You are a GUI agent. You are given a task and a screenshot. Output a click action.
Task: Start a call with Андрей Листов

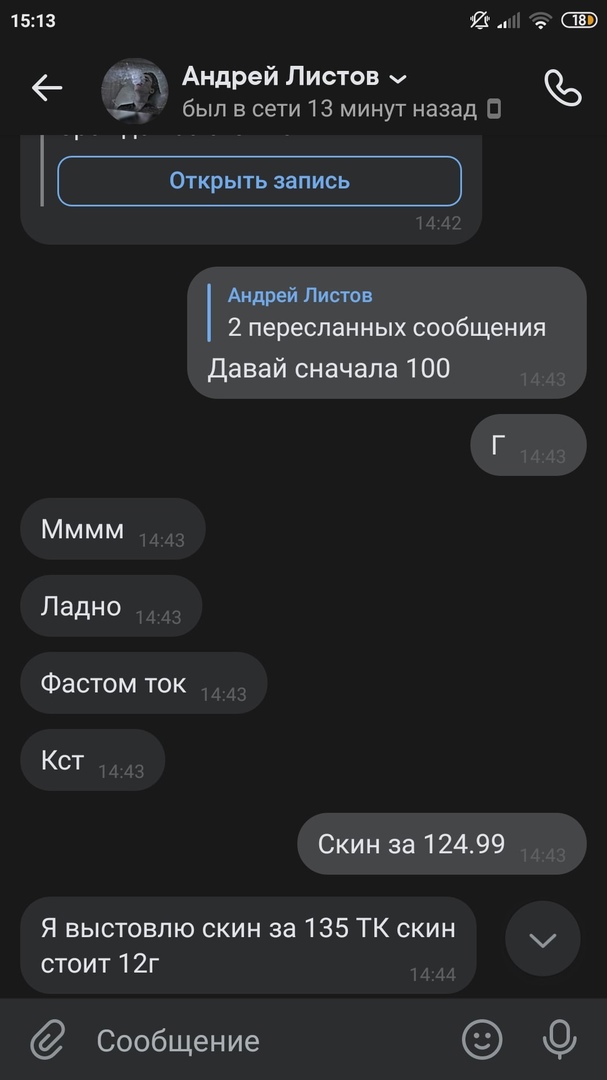562,88
